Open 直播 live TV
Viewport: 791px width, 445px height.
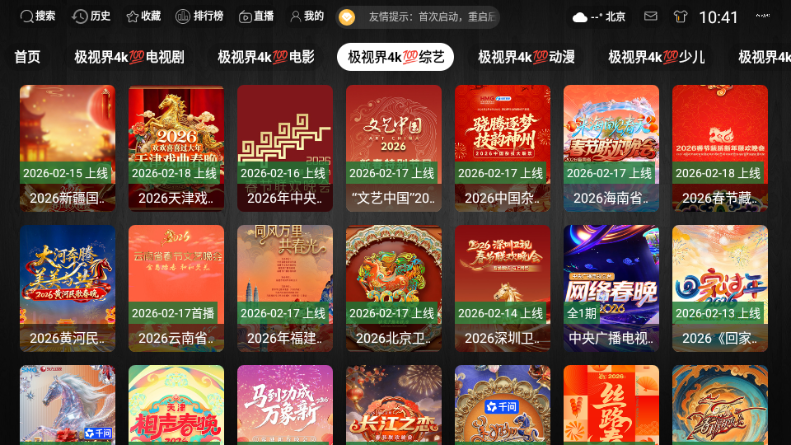pos(256,16)
